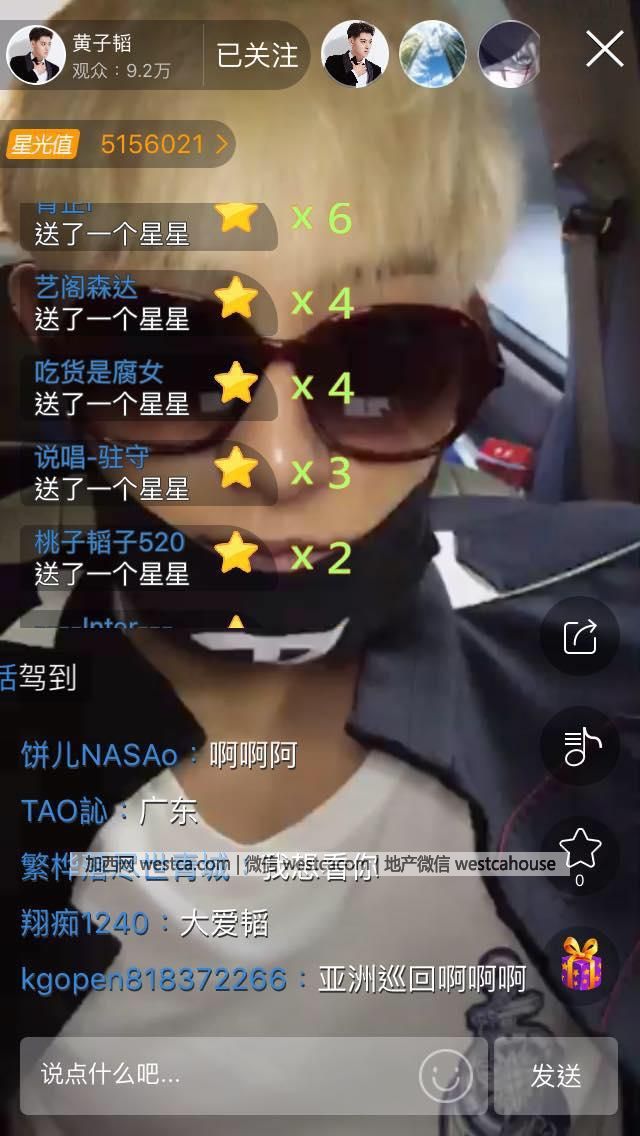640x1136 pixels.
Task: Tap the 发送 send button
Action: [556, 1075]
